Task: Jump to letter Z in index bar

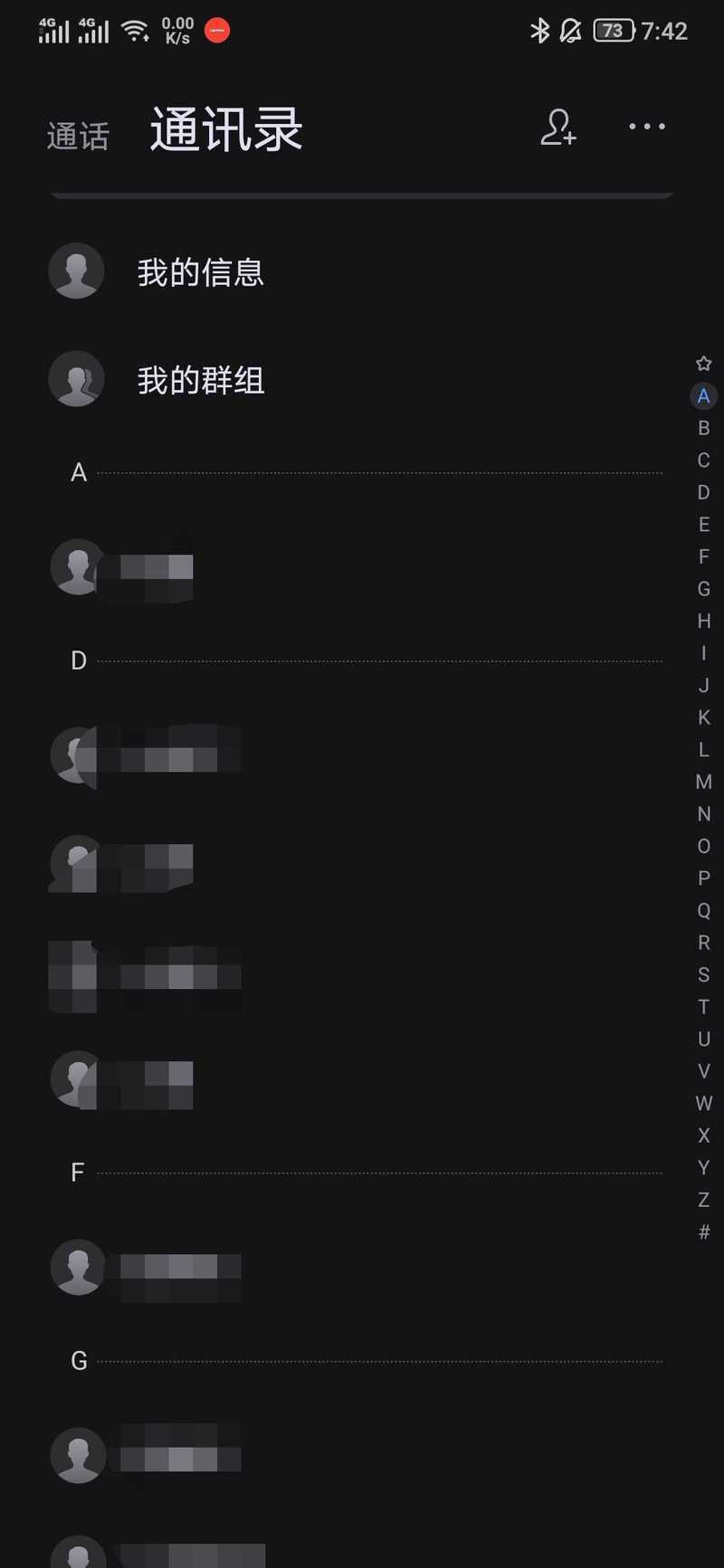Action: tap(703, 1200)
